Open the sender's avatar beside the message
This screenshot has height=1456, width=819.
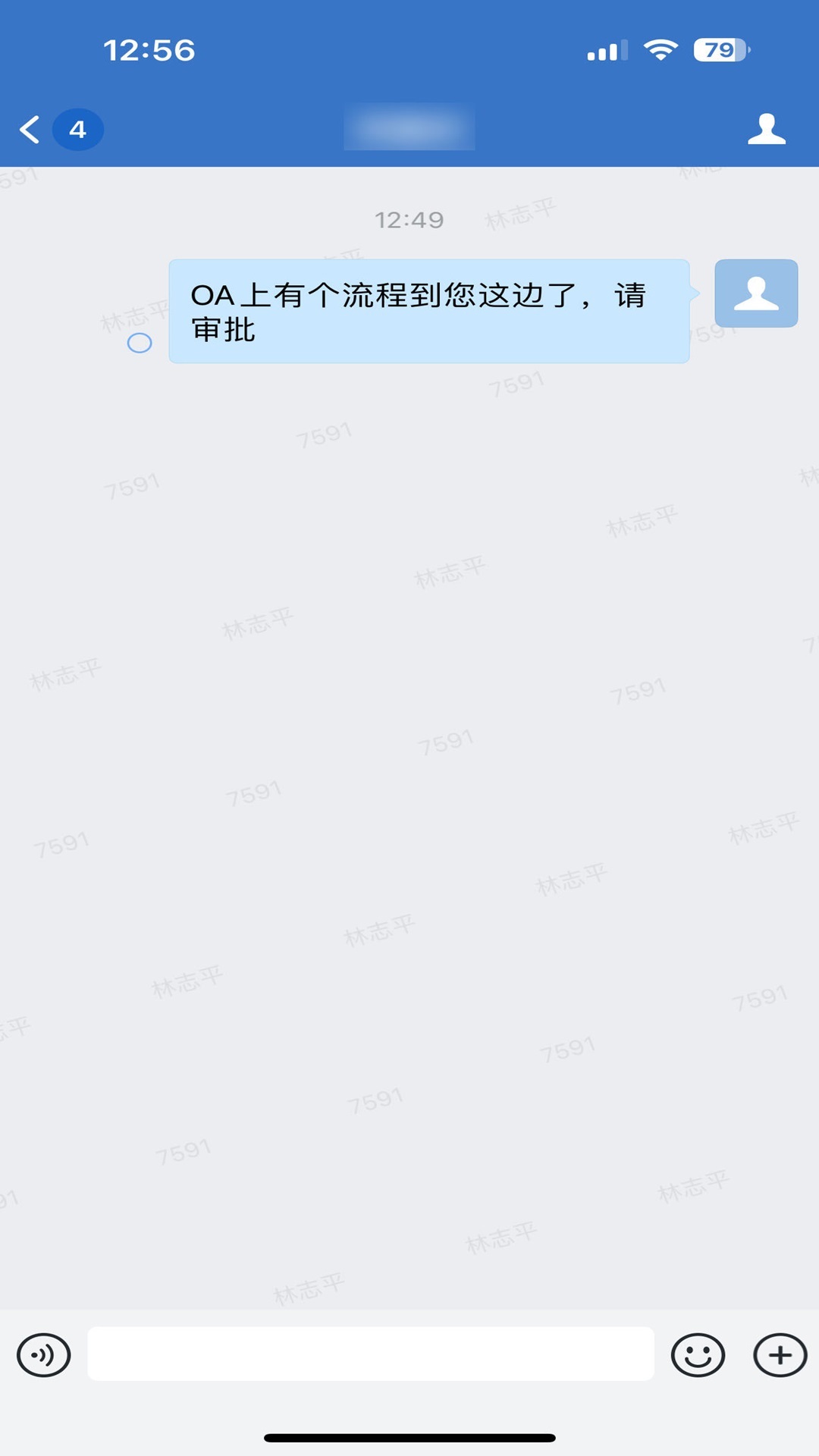tap(755, 294)
